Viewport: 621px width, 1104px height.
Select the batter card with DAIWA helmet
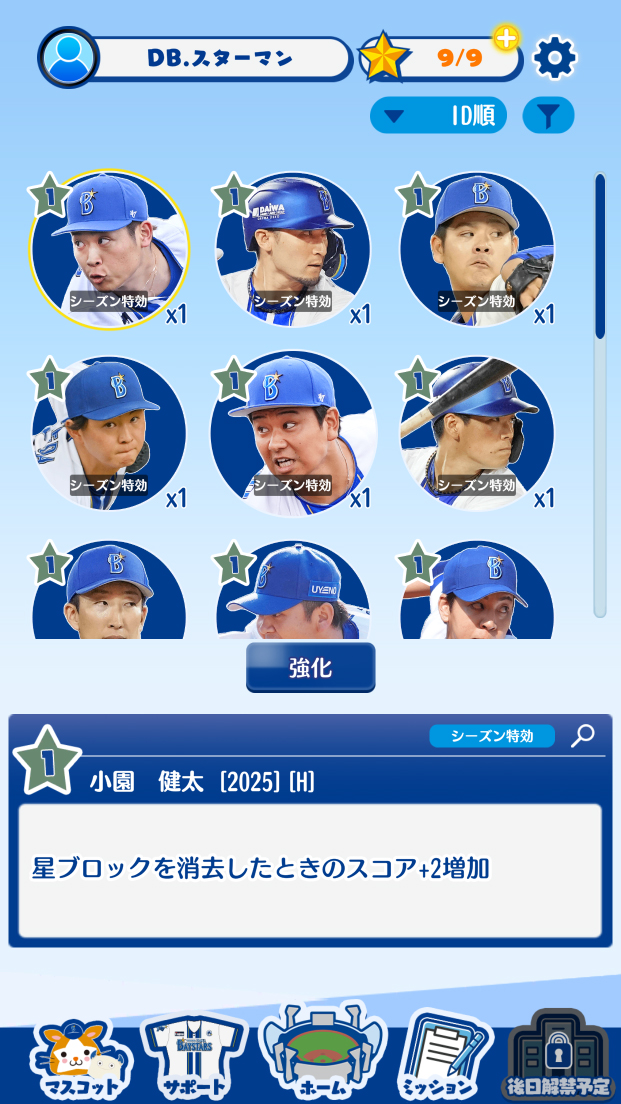293,249
